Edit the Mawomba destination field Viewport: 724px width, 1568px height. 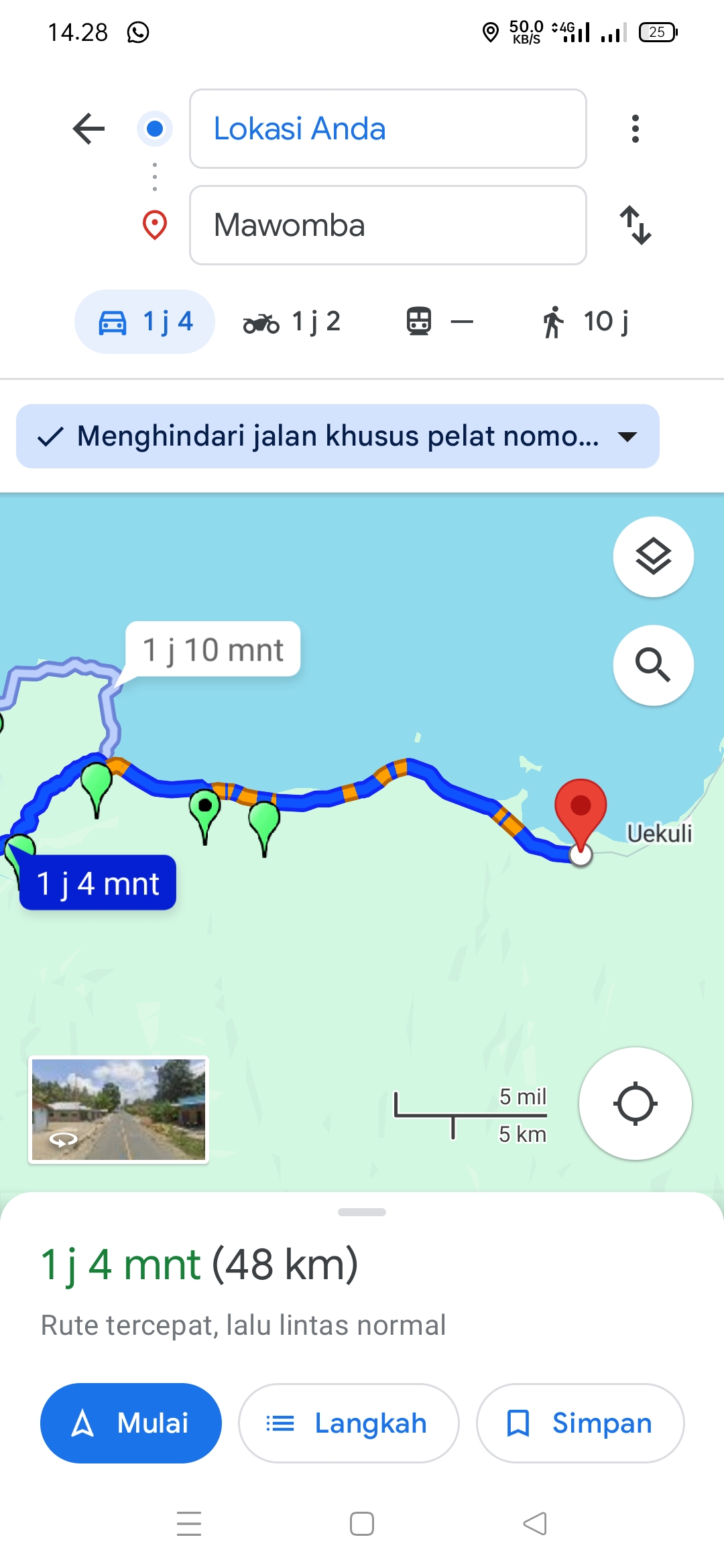(388, 225)
